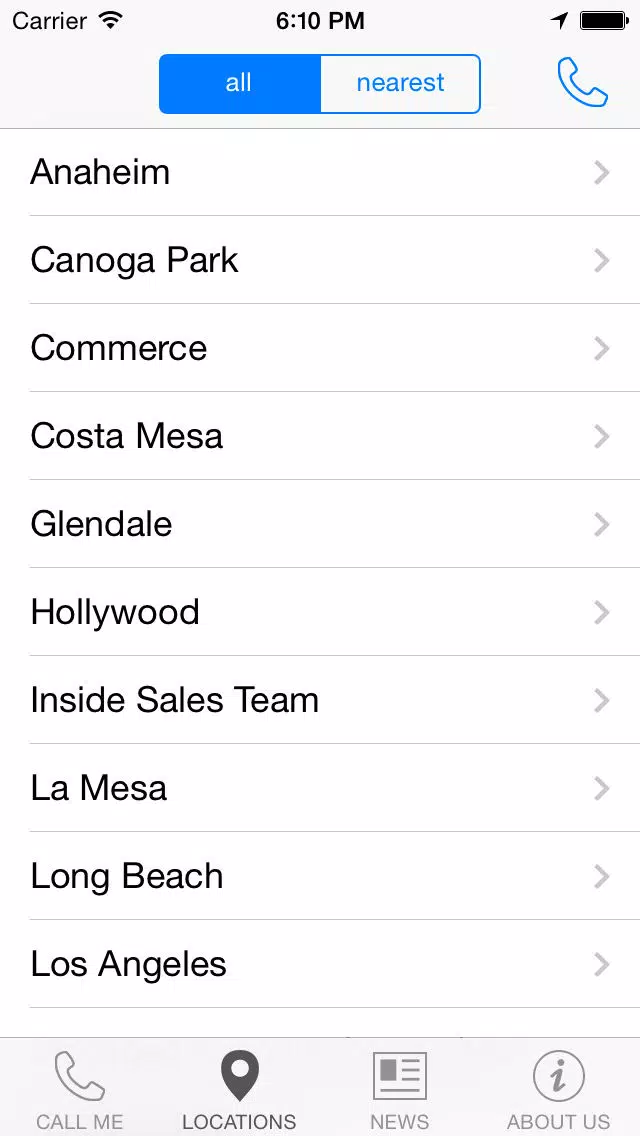Viewport: 640px width, 1136px height.
Task: Select the Glendale location row
Action: tap(320, 524)
